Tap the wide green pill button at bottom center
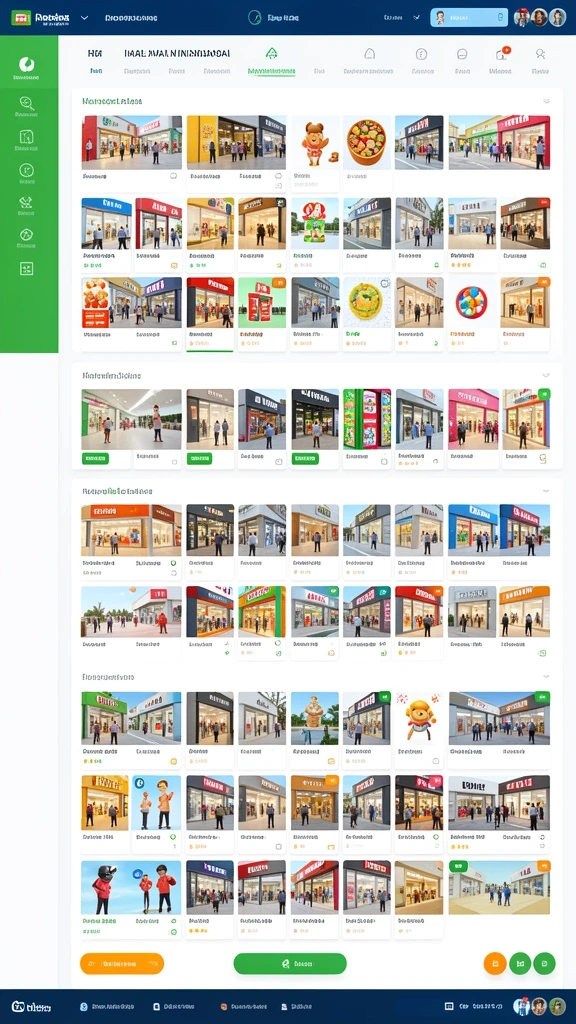Viewport: 576px width, 1024px height. click(290, 963)
